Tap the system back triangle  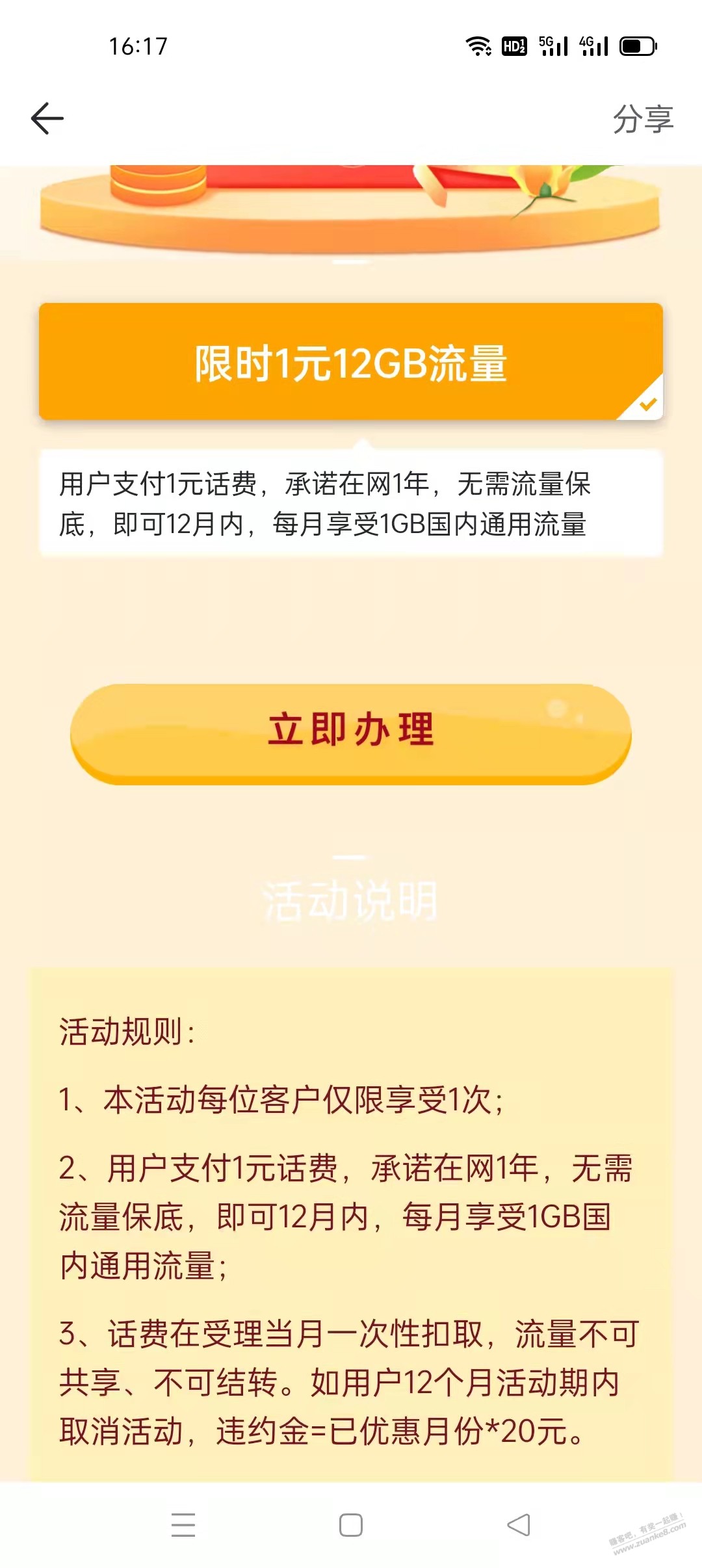pyautogui.click(x=519, y=1524)
